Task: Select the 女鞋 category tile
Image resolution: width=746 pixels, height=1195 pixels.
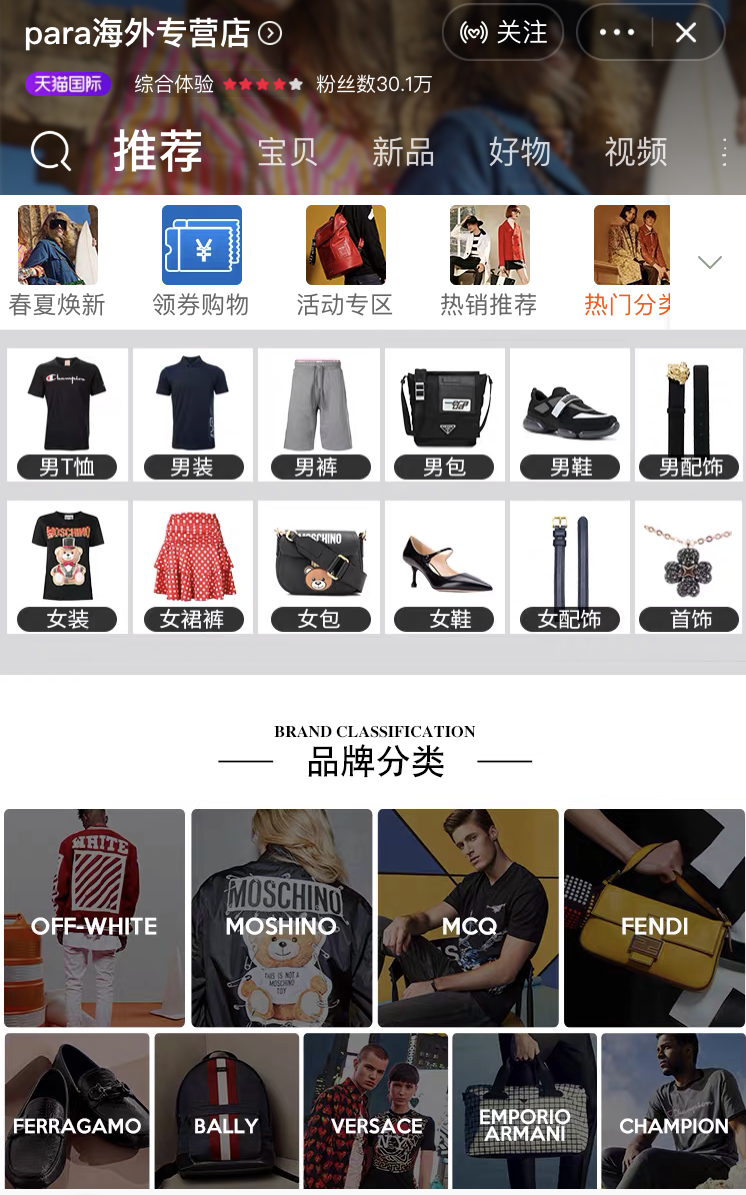Action: coord(444,566)
